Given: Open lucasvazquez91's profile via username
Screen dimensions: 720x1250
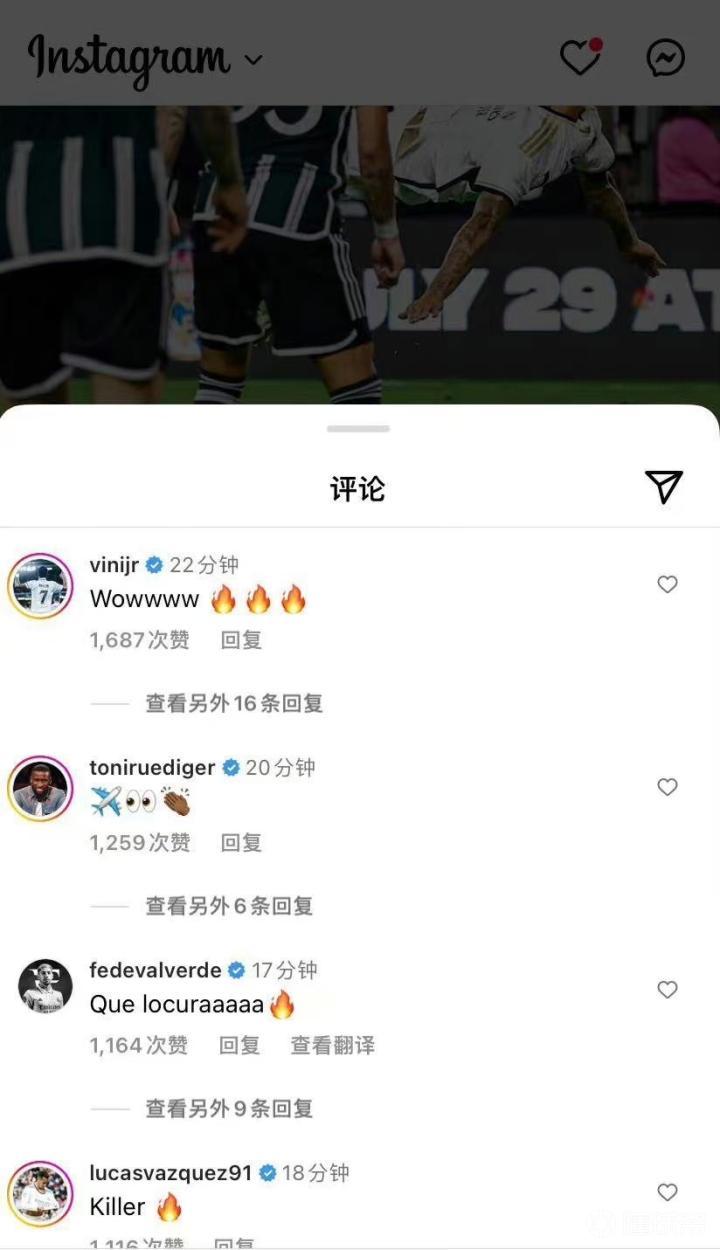Looking at the screenshot, I should 170,1172.
